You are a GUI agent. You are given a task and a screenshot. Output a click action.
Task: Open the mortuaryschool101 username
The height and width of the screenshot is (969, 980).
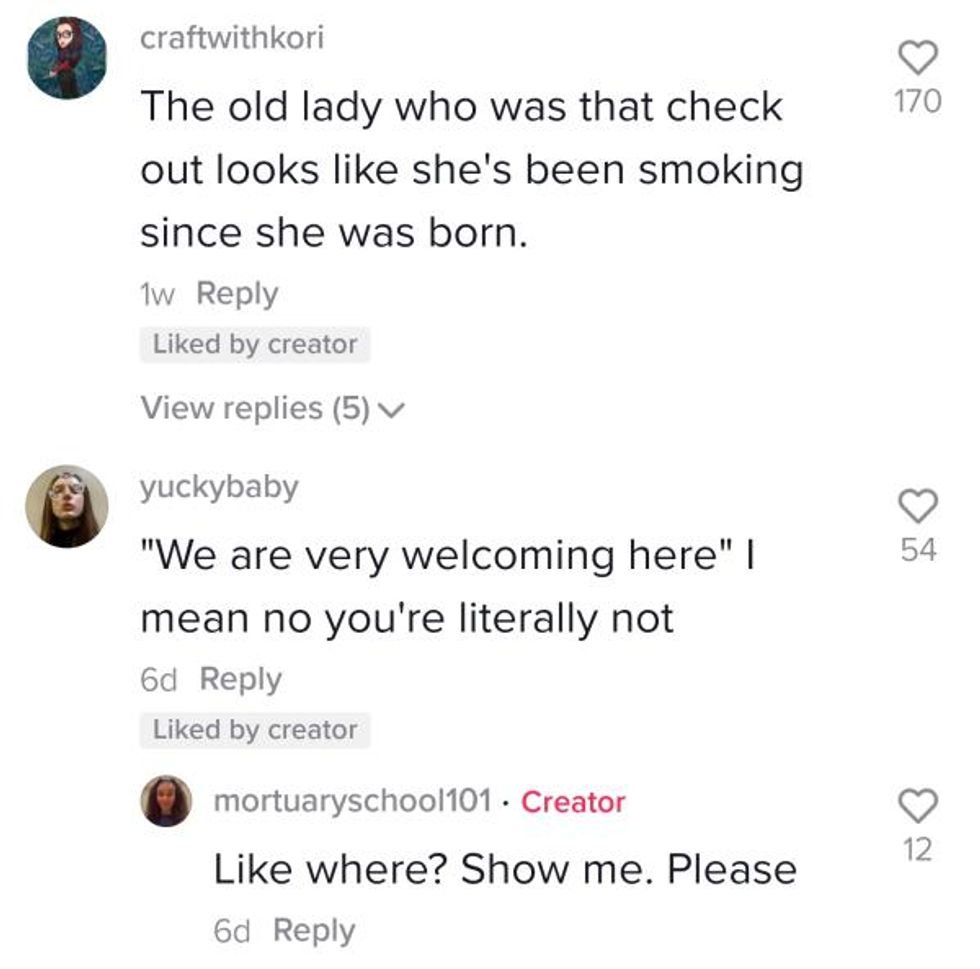tap(353, 801)
